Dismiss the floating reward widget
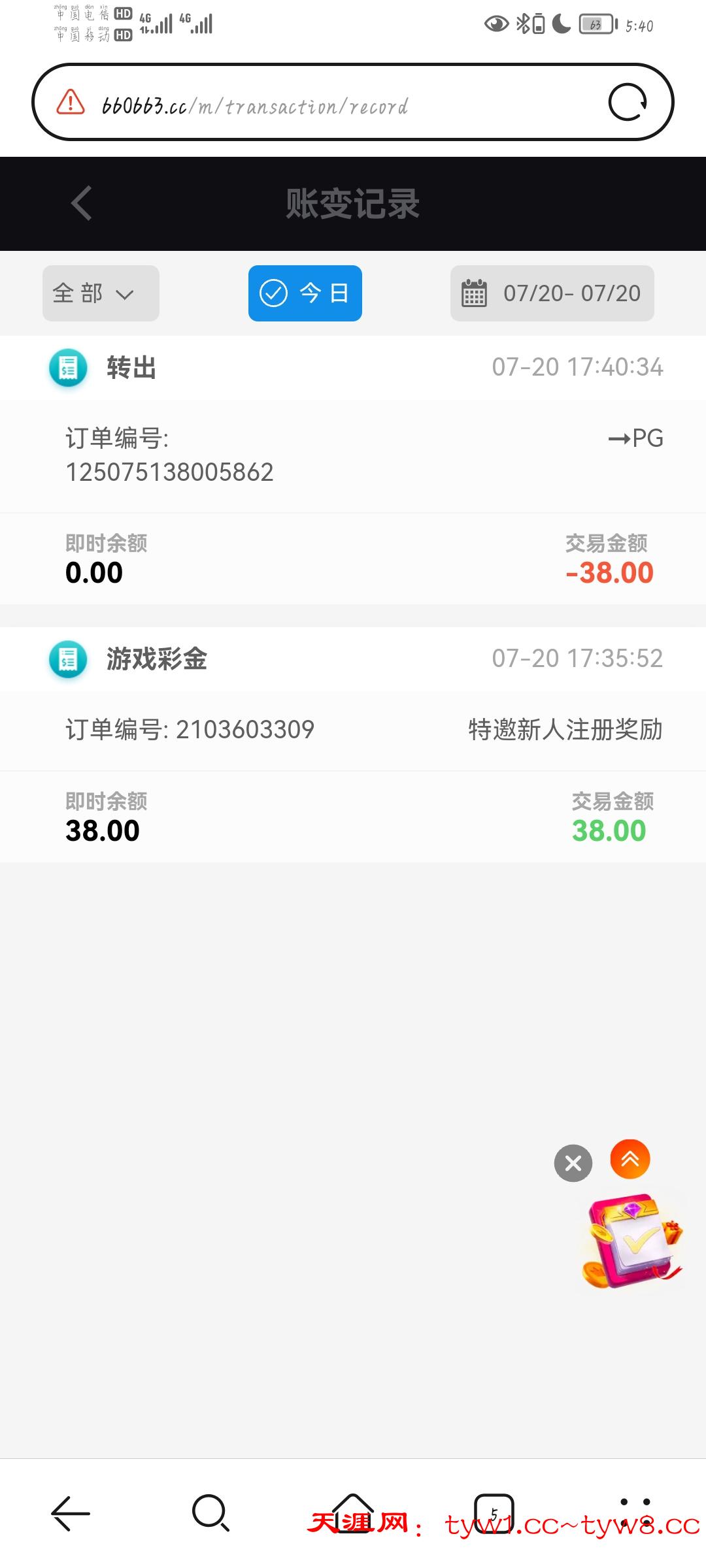The height and width of the screenshot is (1568, 706). click(573, 1163)
